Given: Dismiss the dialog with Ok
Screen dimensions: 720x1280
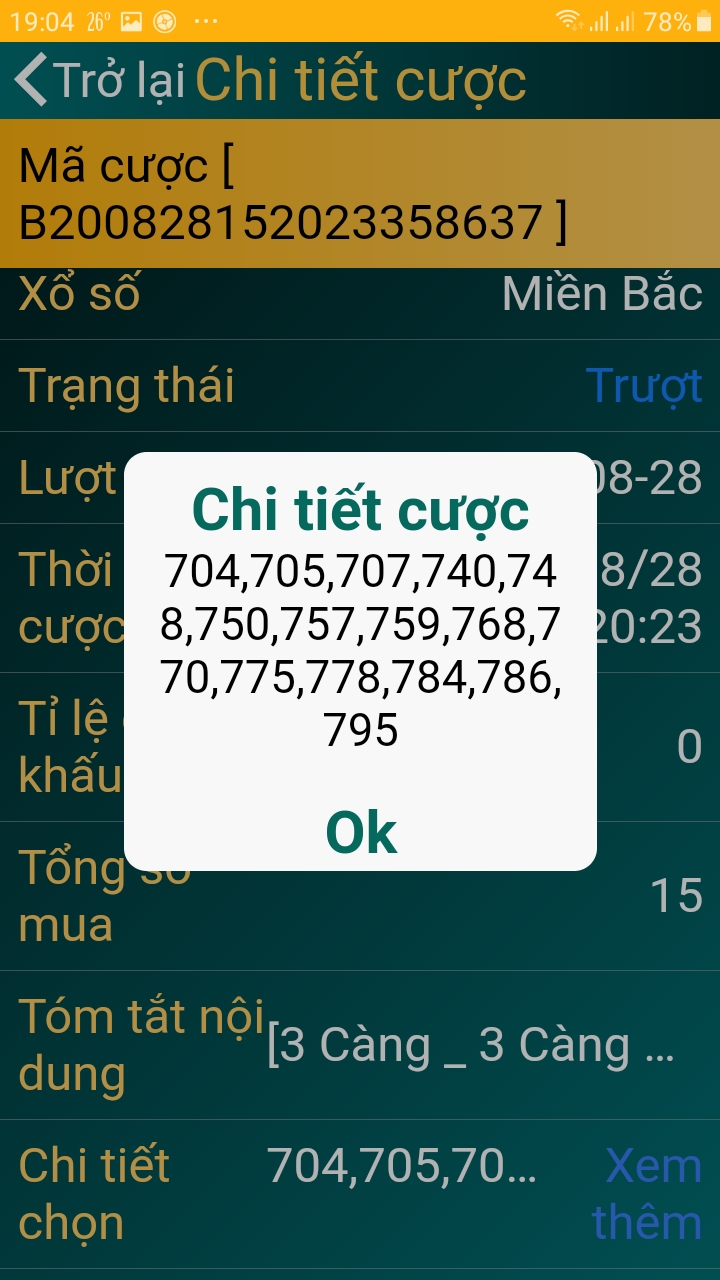Looking at the screenshot, I should click(x=361, y=832).
